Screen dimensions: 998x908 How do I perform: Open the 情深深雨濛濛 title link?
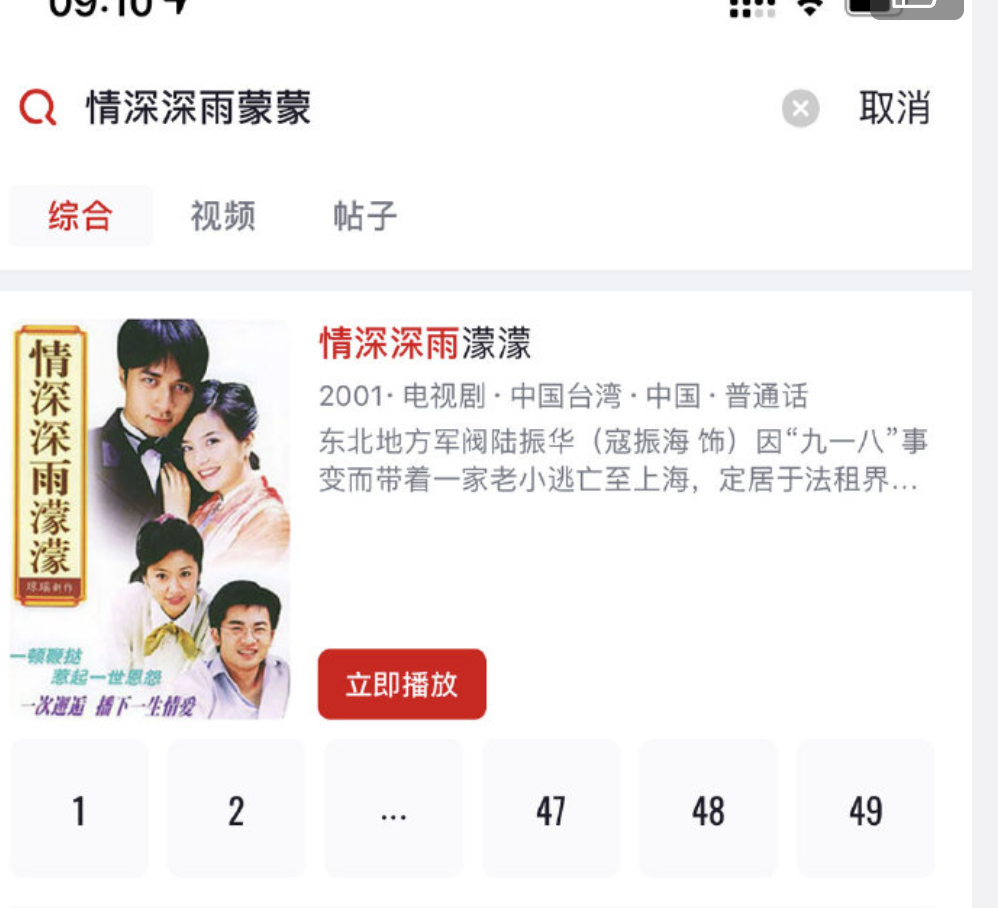(x=425, y=344)
